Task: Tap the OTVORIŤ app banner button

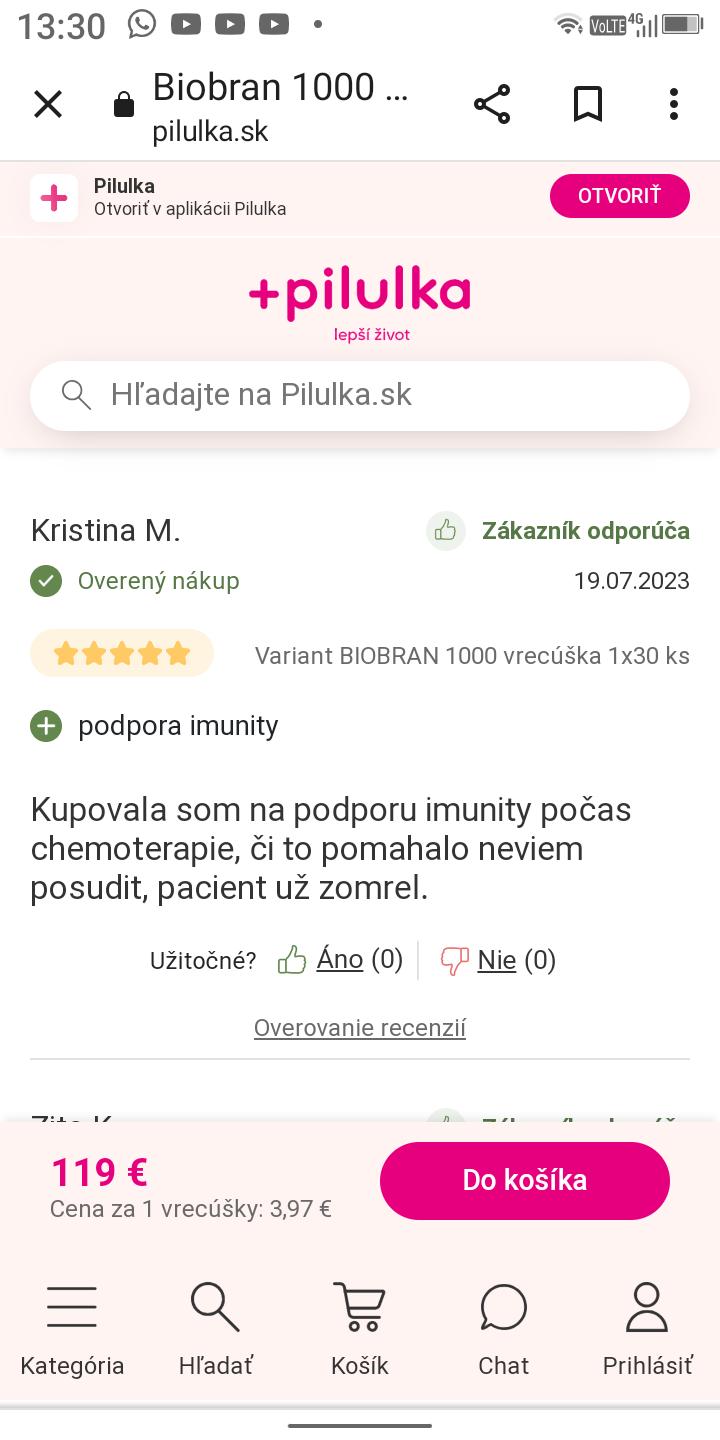Action: pos(619,196)
